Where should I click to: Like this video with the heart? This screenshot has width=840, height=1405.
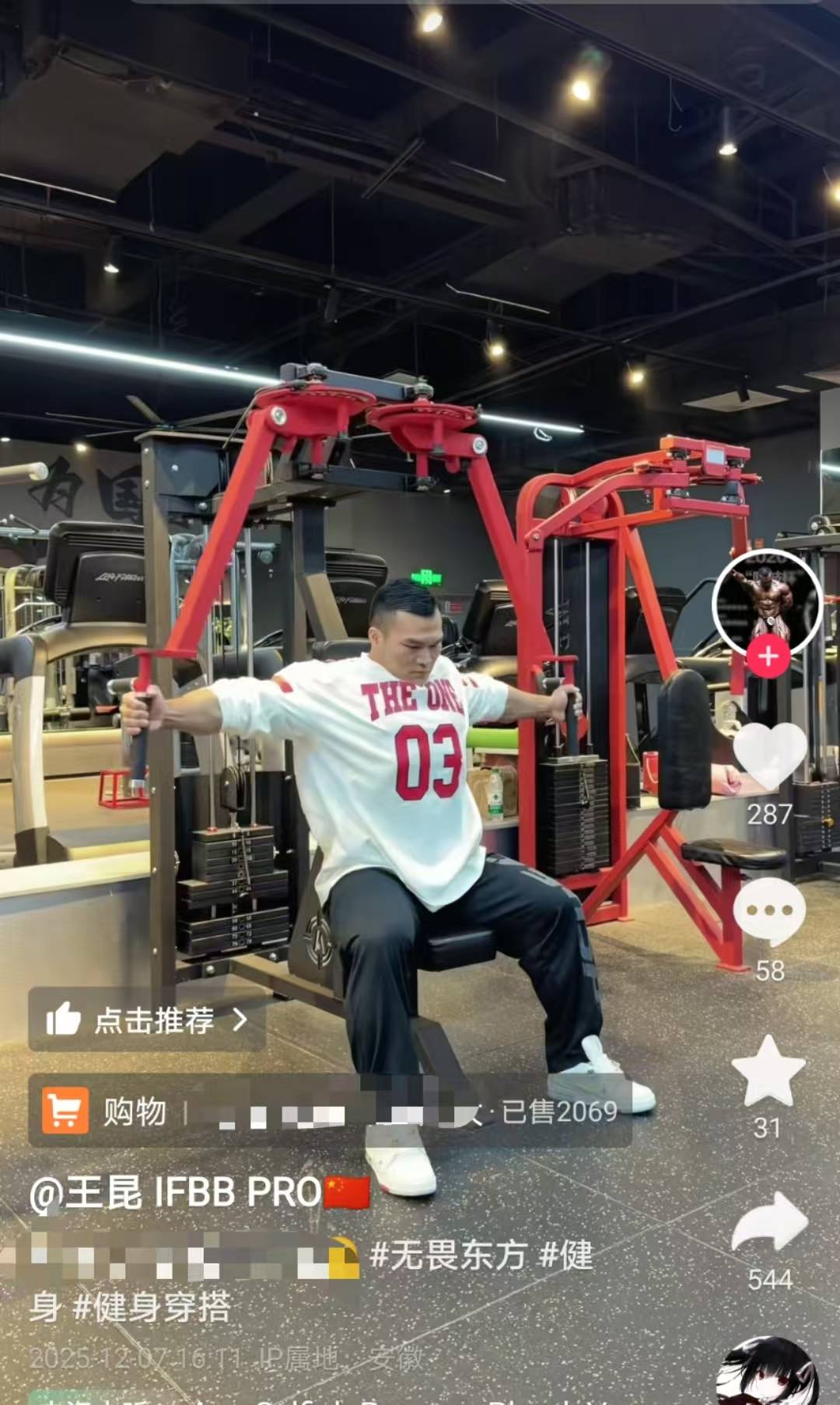[769, 755]
